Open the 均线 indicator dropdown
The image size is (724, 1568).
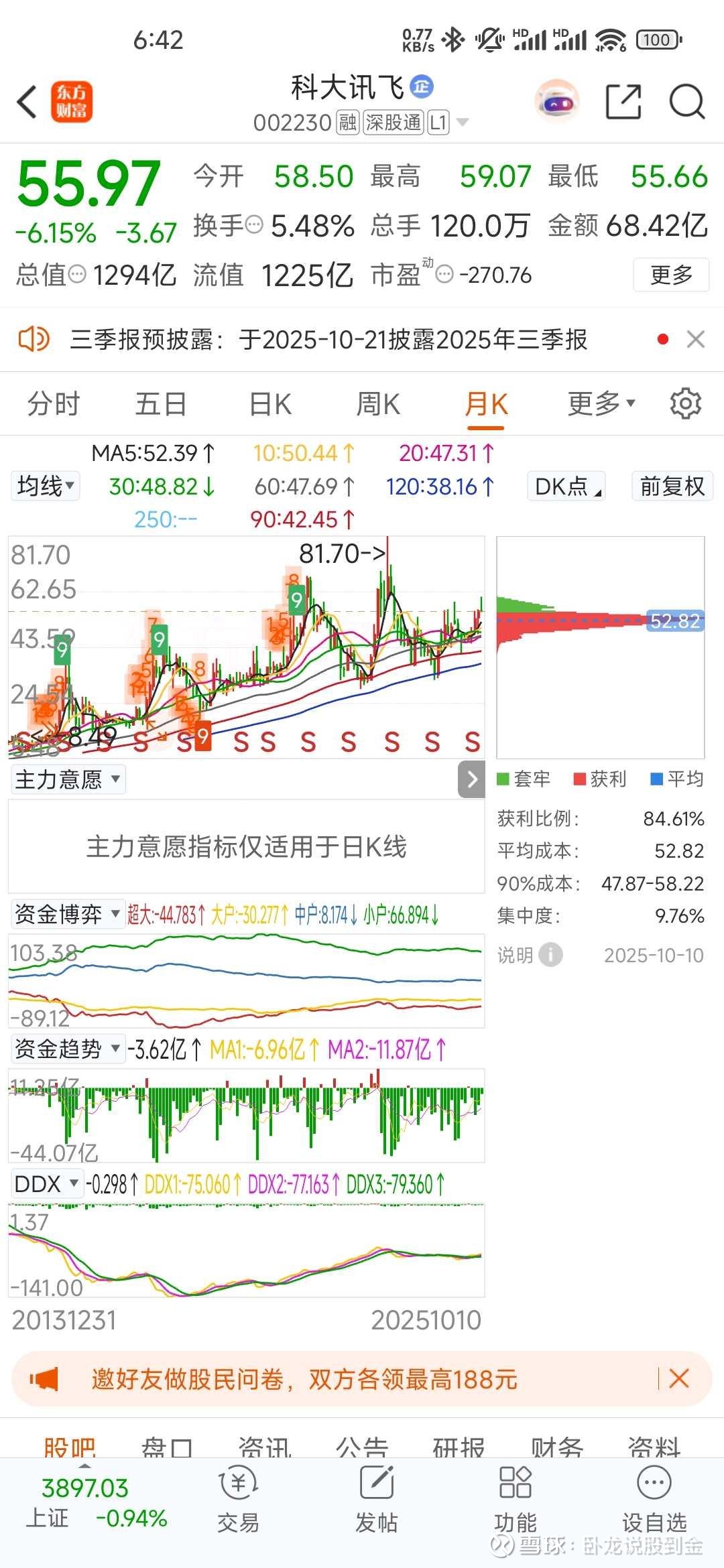coord(46,486)
